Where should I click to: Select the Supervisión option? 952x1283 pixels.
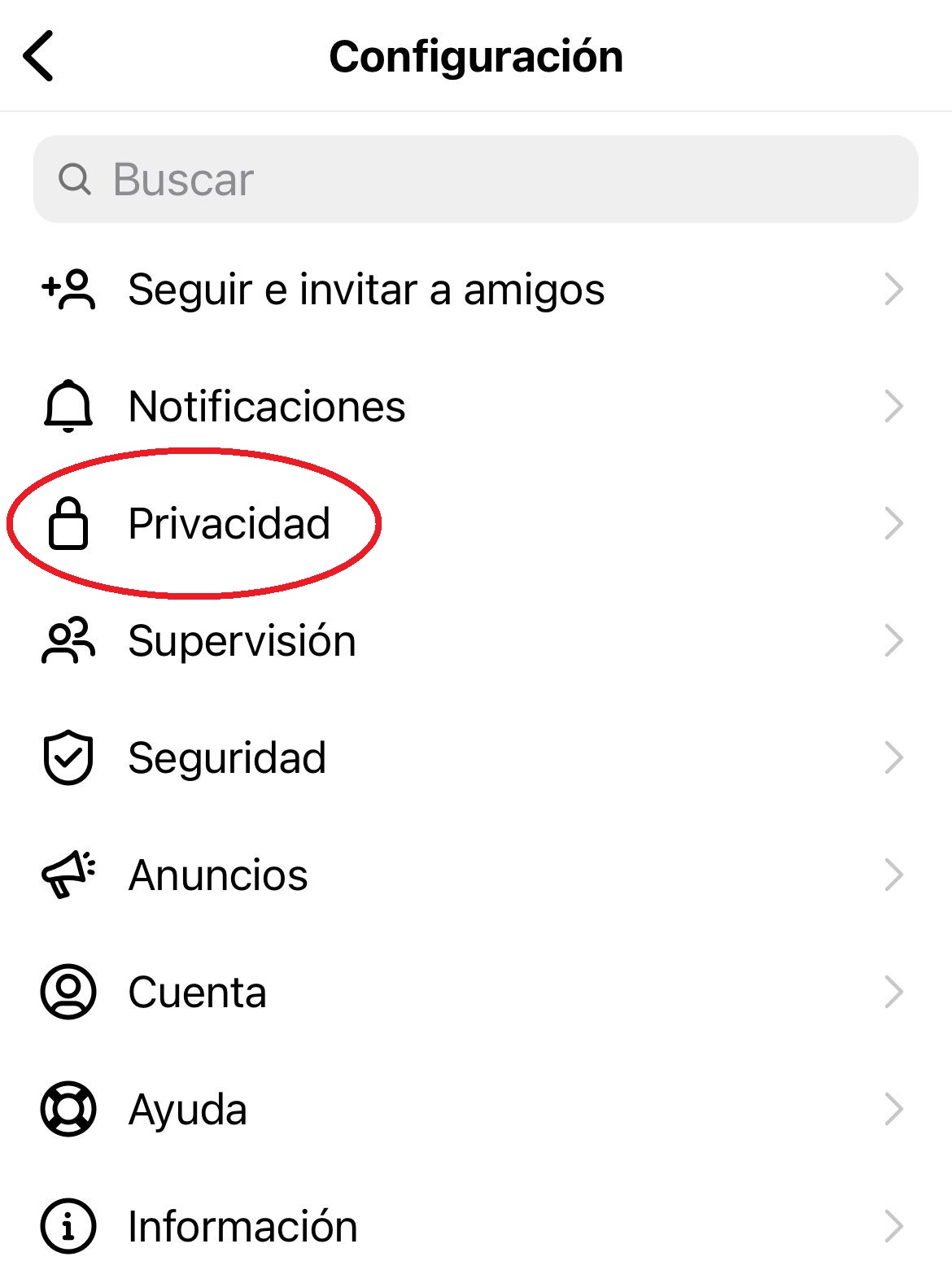click(242, 641)
